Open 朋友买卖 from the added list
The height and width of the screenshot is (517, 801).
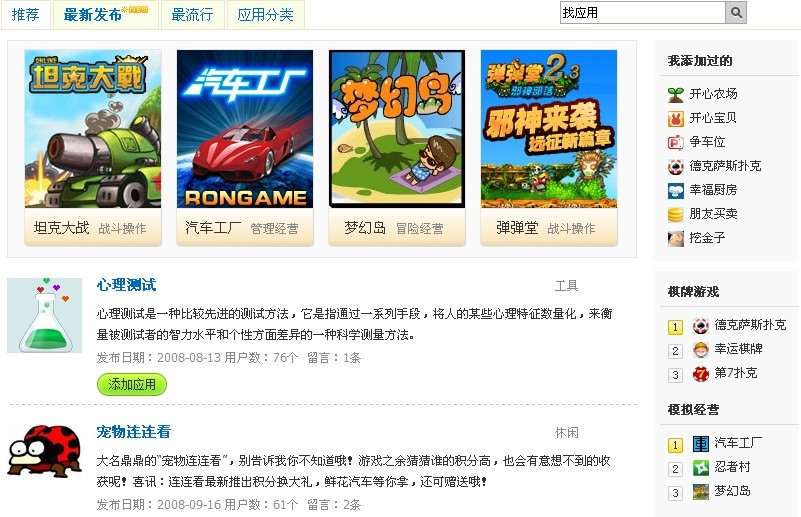coord(713,214)
